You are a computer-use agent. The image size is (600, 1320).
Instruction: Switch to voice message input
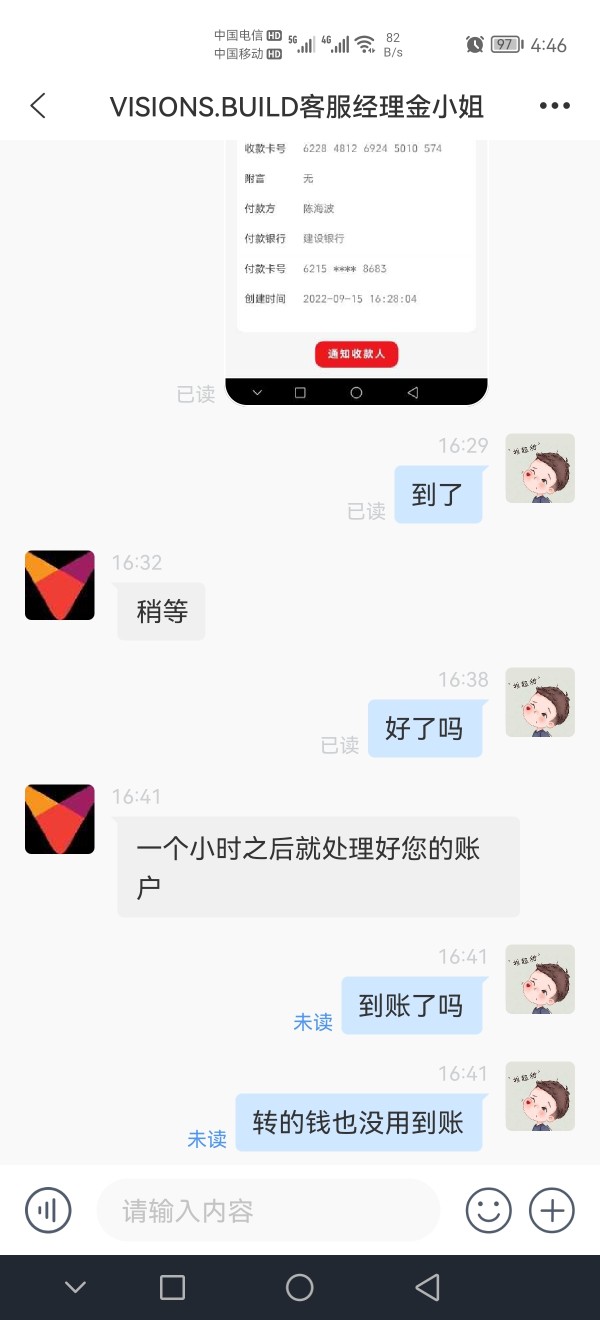coord(48,1210)
